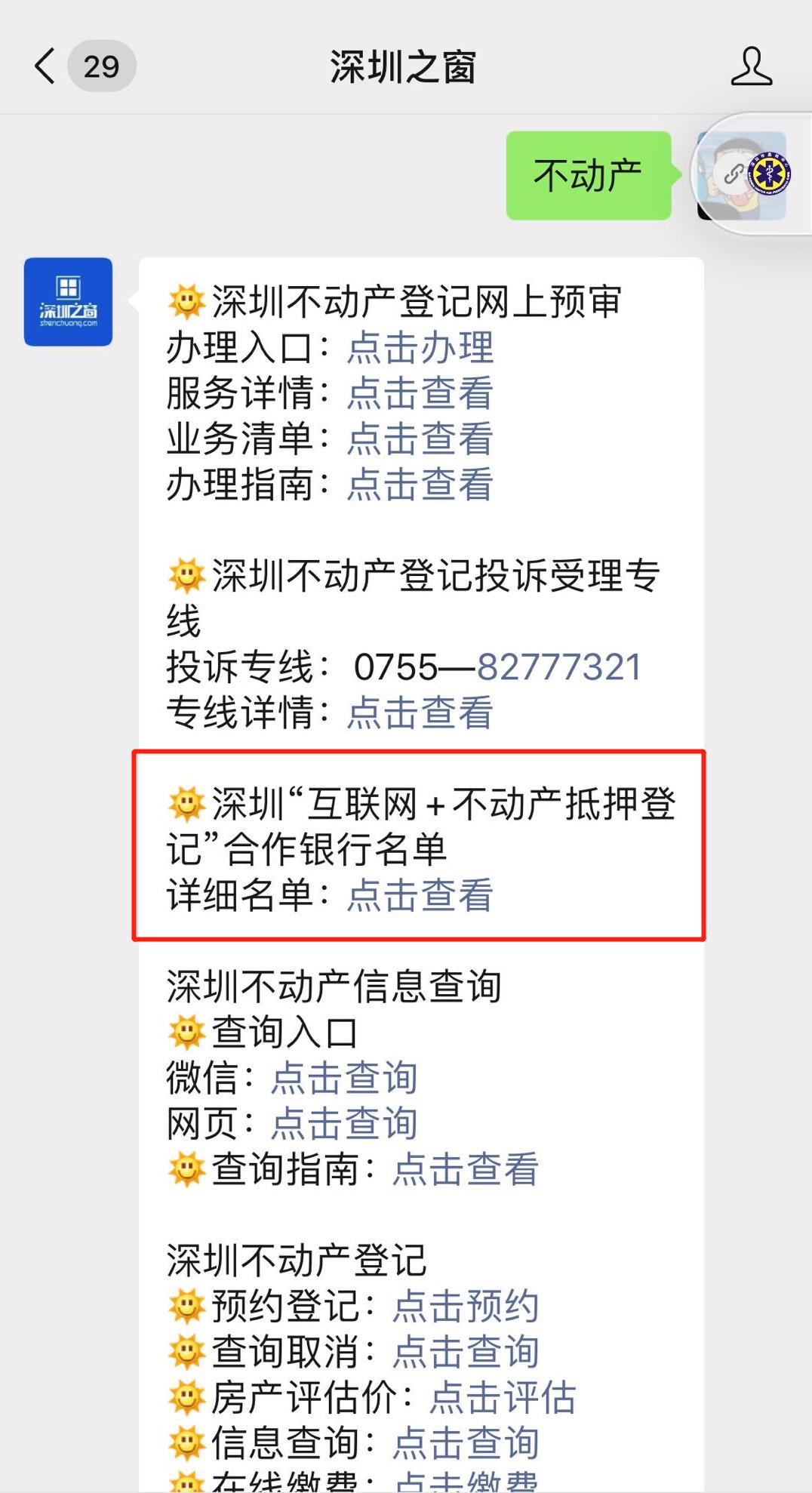
Task: Open 微信 点击查询 entrance
Action: (x=345, y=1078)
